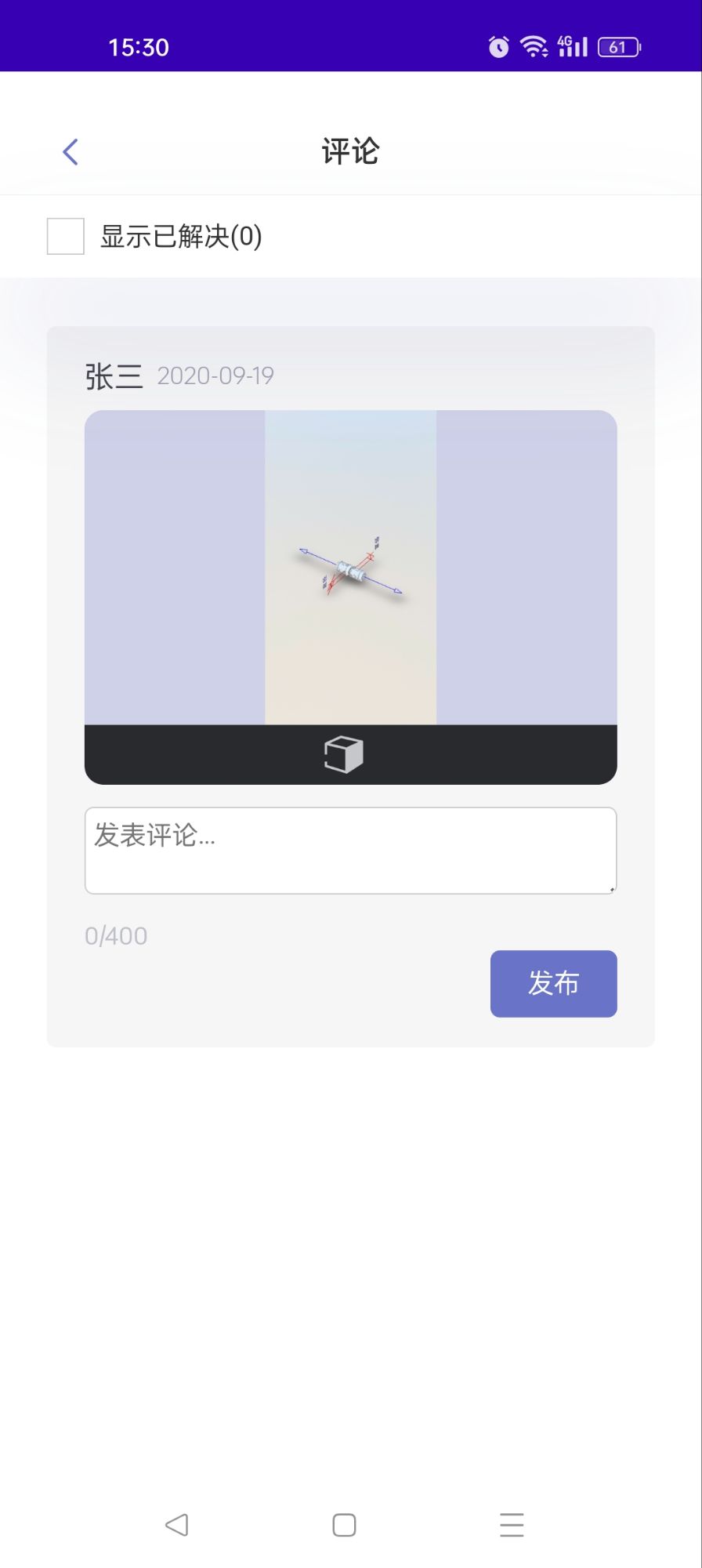
Task: Tap the 3D cube view icon
Action: [x=344, y=755]
